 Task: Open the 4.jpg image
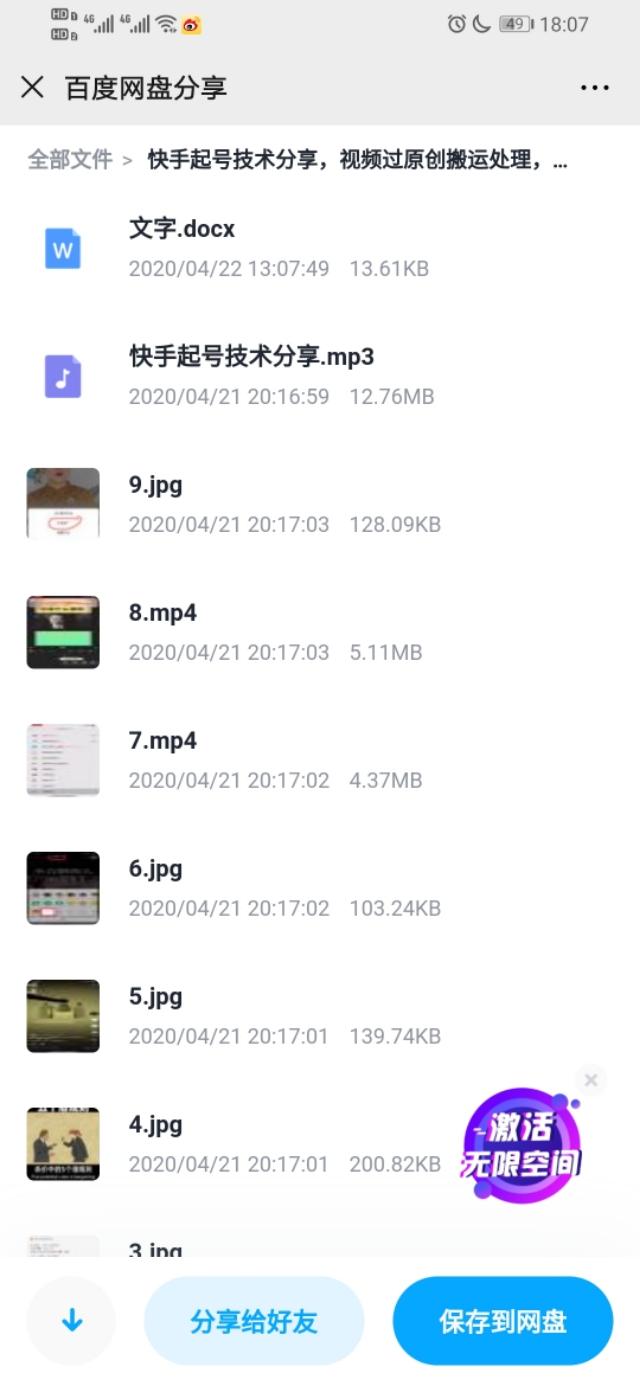pyautogui.click(x=156, y=1125)
